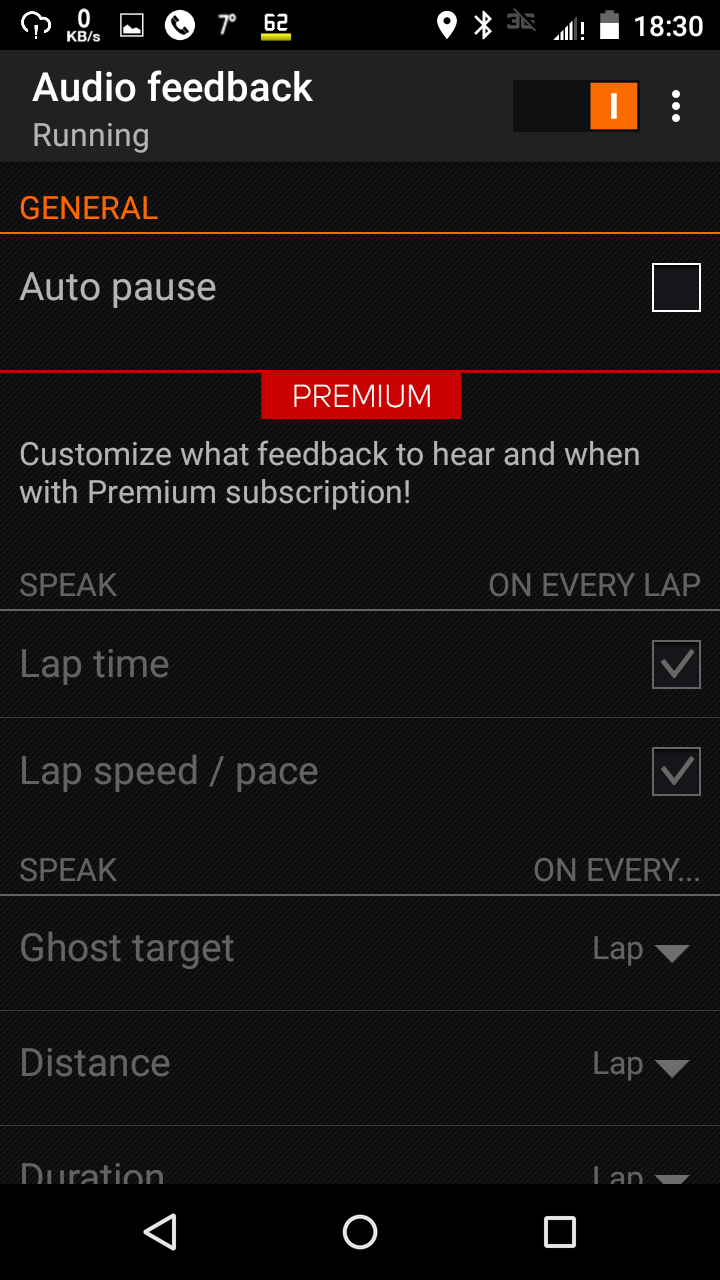This screenshot has width=720, height=1280.
Task: Open the overflow menu
Action: tap(677, 106)
